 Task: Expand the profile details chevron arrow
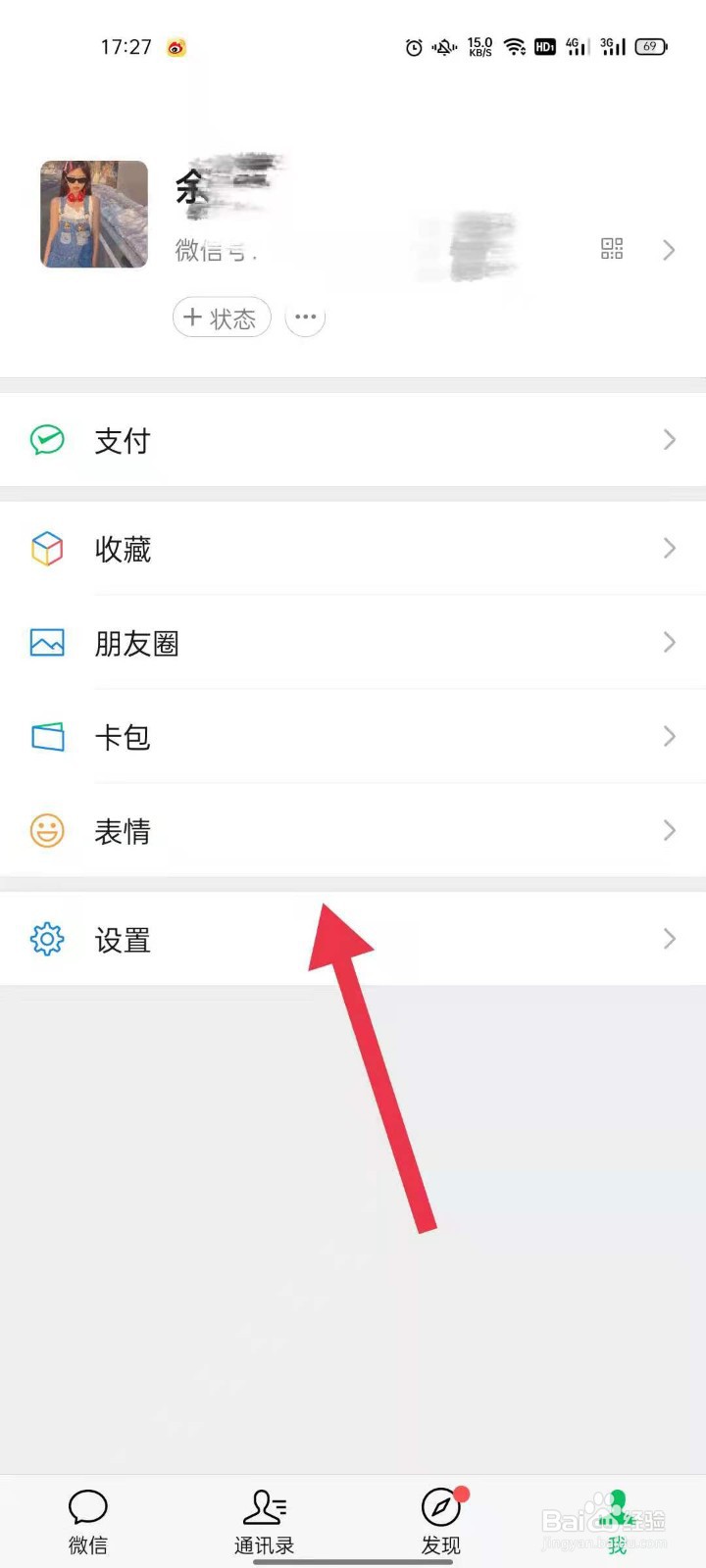[x=669, y=250]
